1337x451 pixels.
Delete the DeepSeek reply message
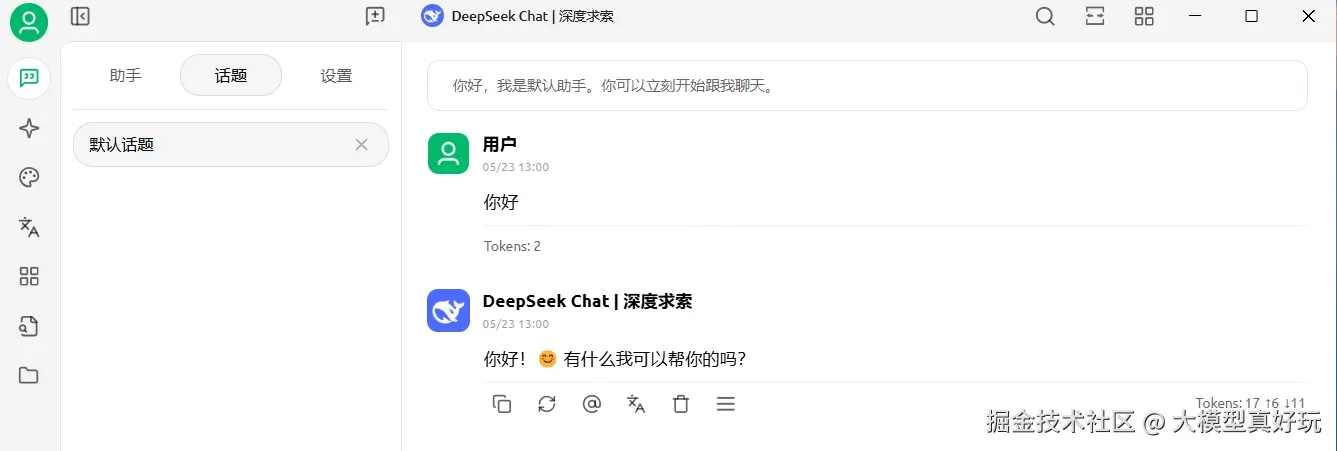681,404
